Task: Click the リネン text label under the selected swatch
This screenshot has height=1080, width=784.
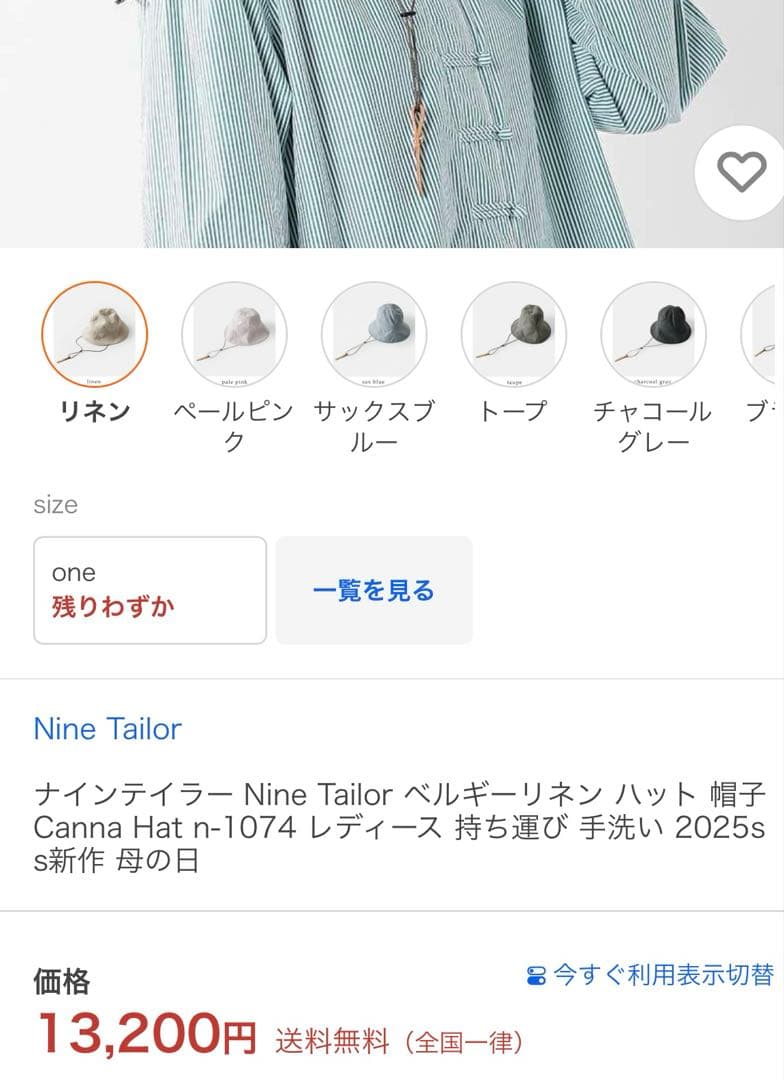Action: [95, 411]
